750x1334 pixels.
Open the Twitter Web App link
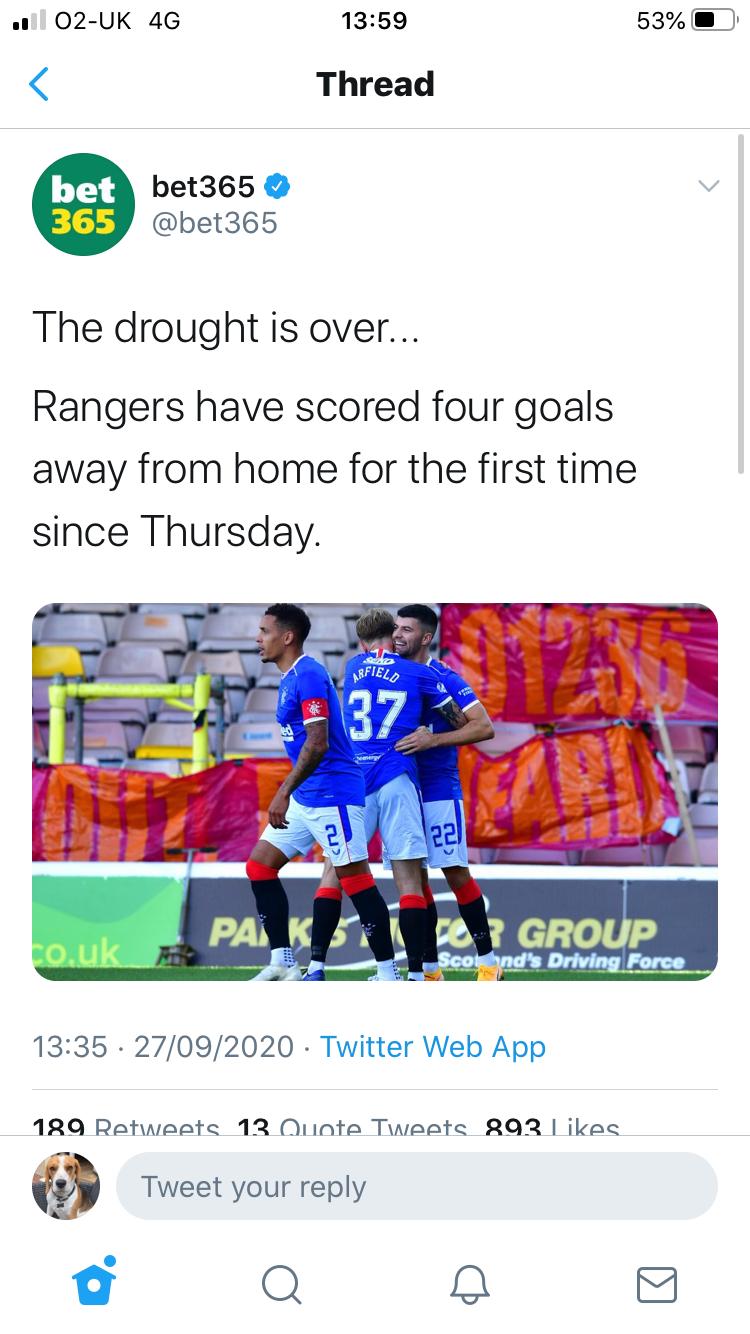[432, 1047]
